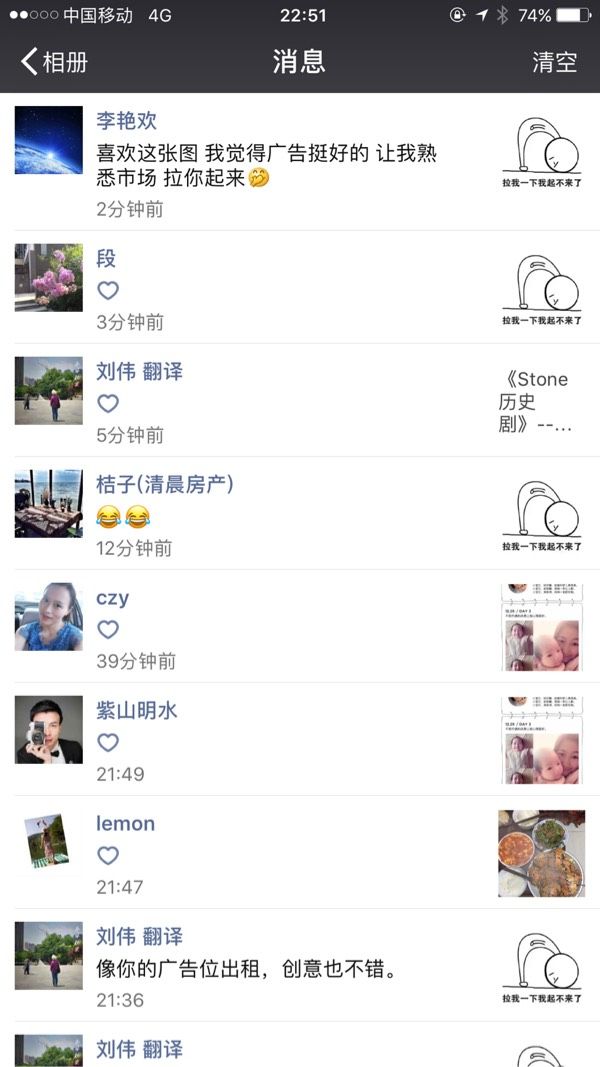Tap czy's profile avatar
Image resolution: width=600 pixels, height=1067 pixels.
(x=49, y=617)
